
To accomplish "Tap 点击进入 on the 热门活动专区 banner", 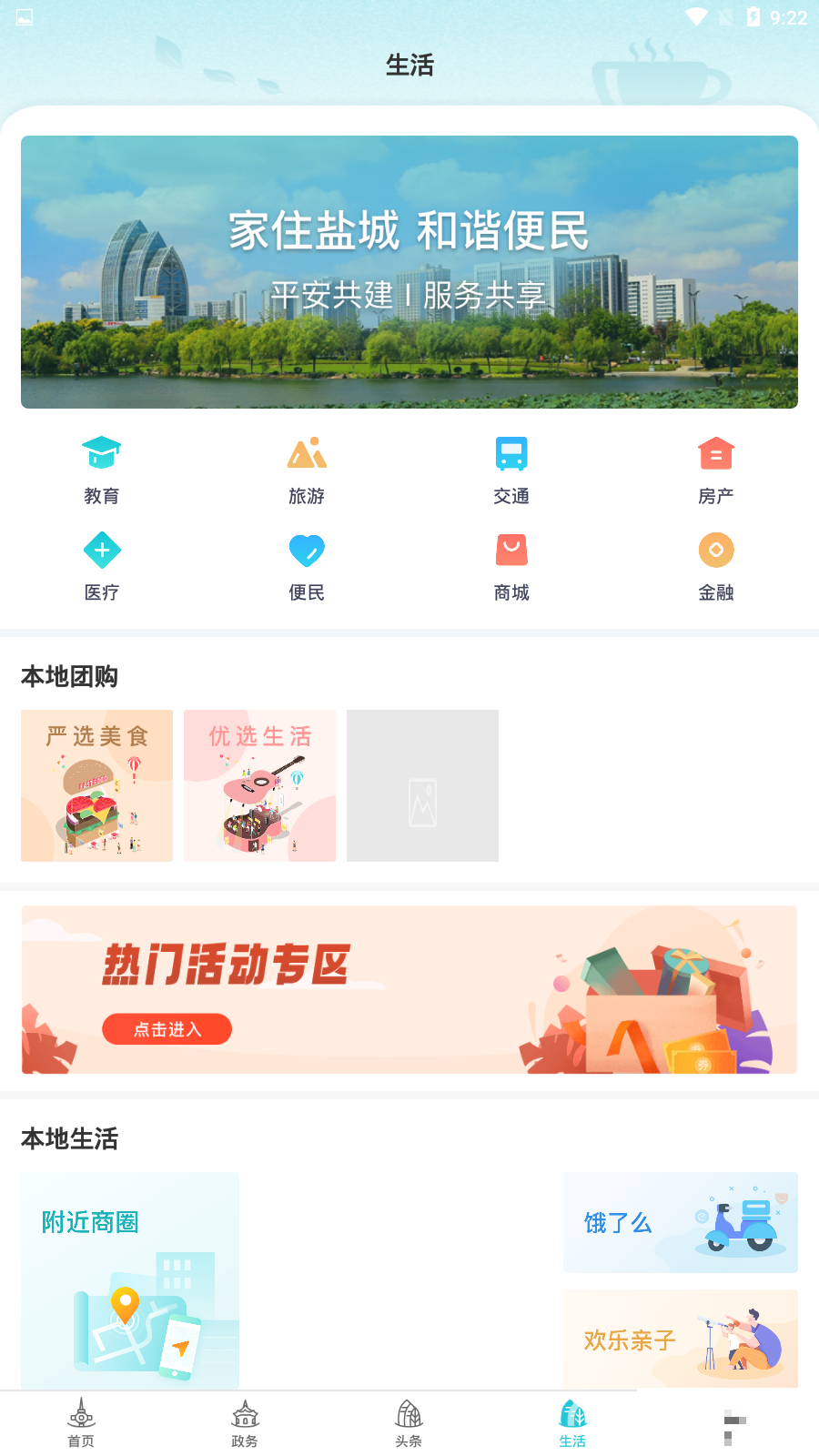I will tap(167, 1029).
